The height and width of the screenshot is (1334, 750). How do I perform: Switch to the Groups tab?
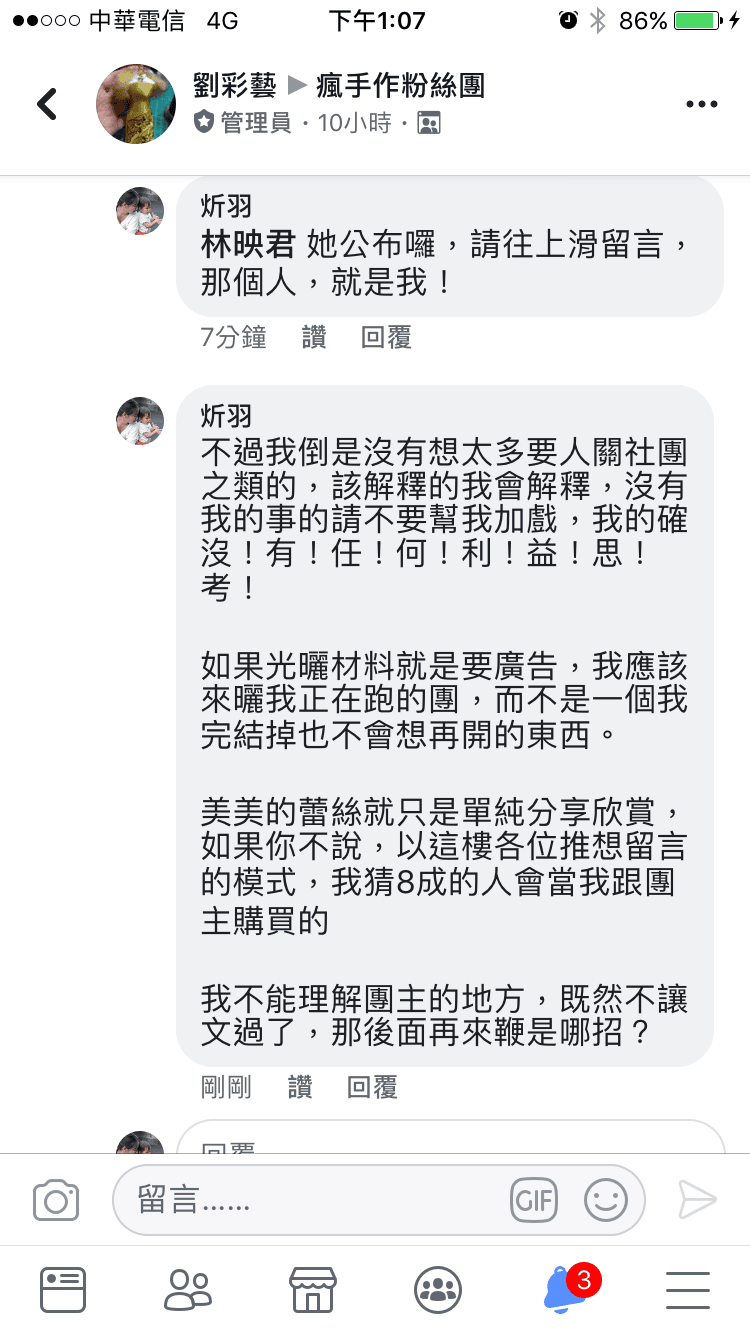(x=437, y=1290)
